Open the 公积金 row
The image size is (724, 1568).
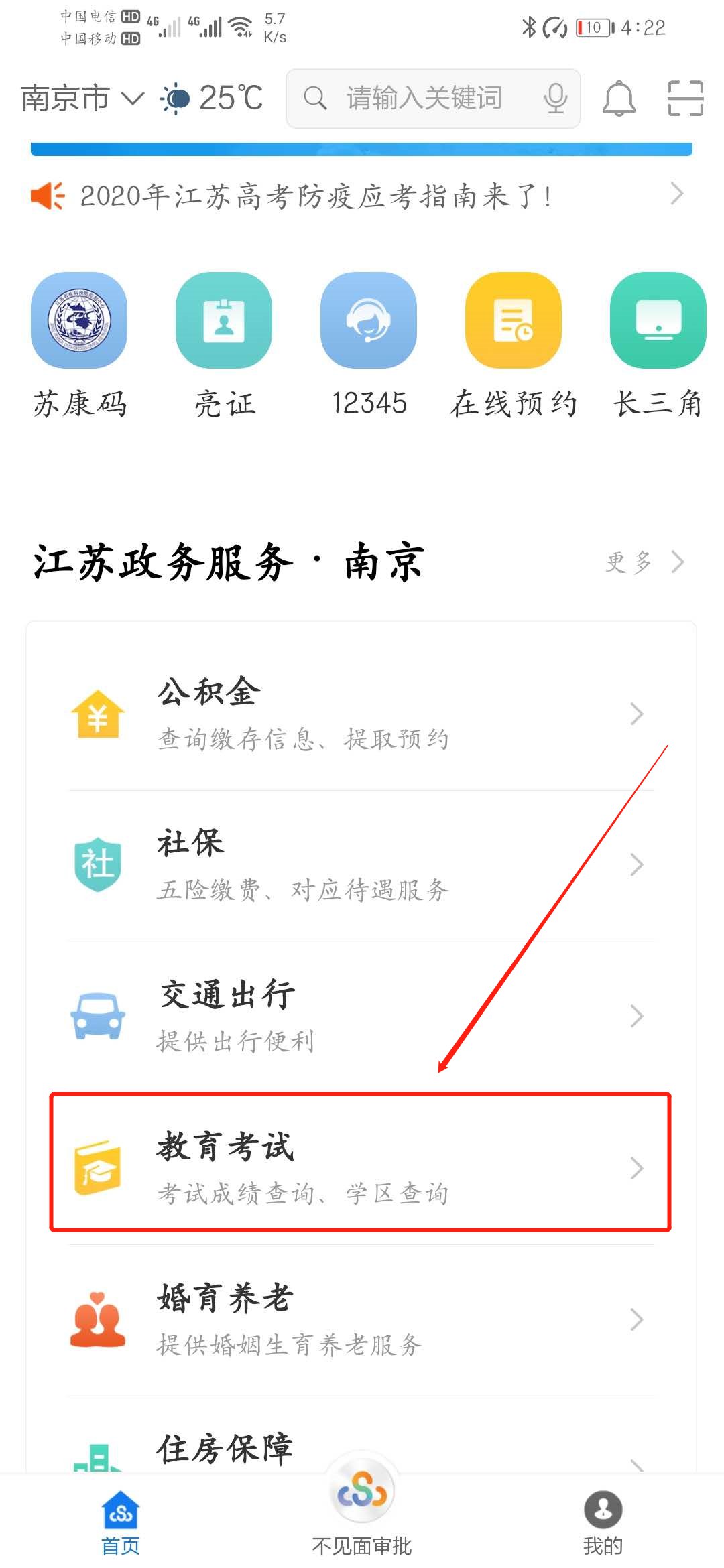click(x=361, y=714)
